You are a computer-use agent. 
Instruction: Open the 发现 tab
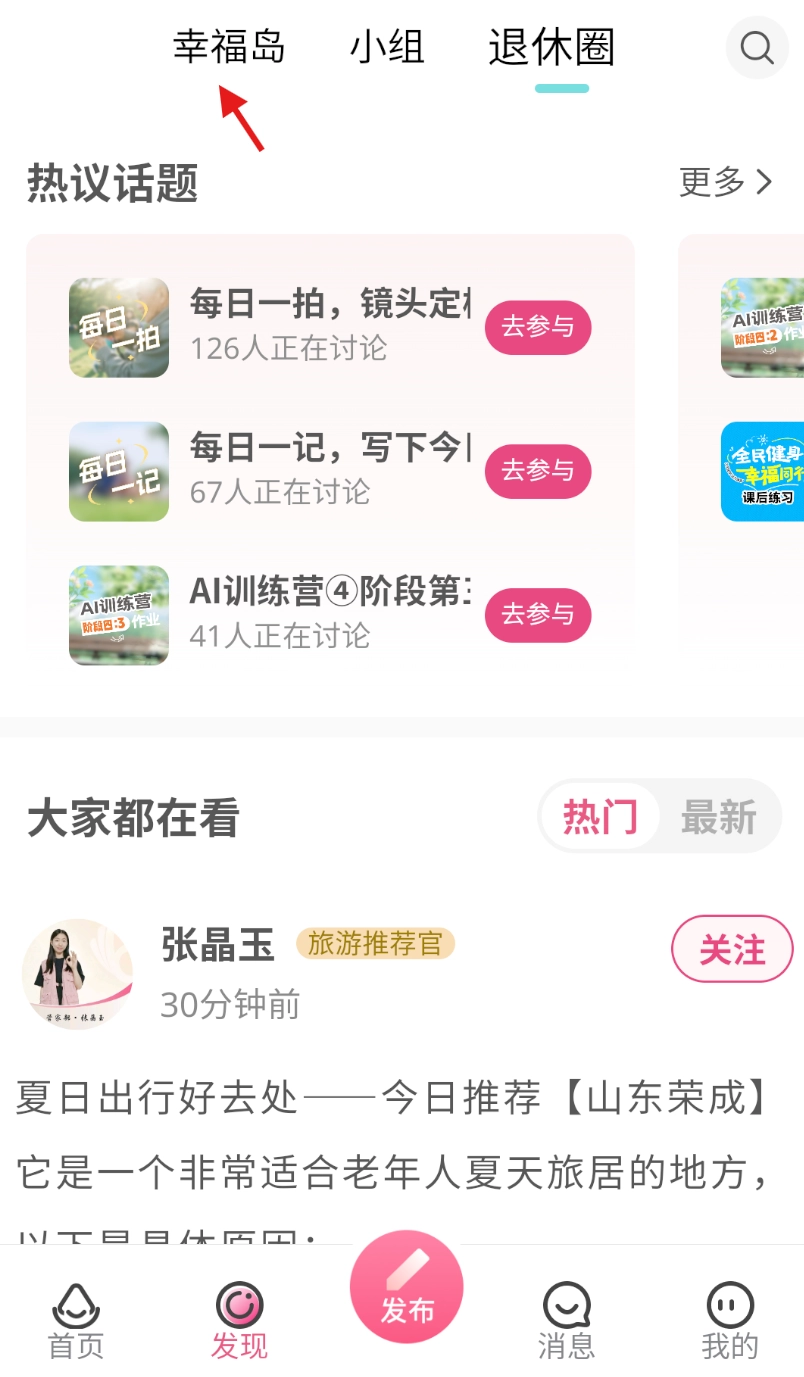239,1320
